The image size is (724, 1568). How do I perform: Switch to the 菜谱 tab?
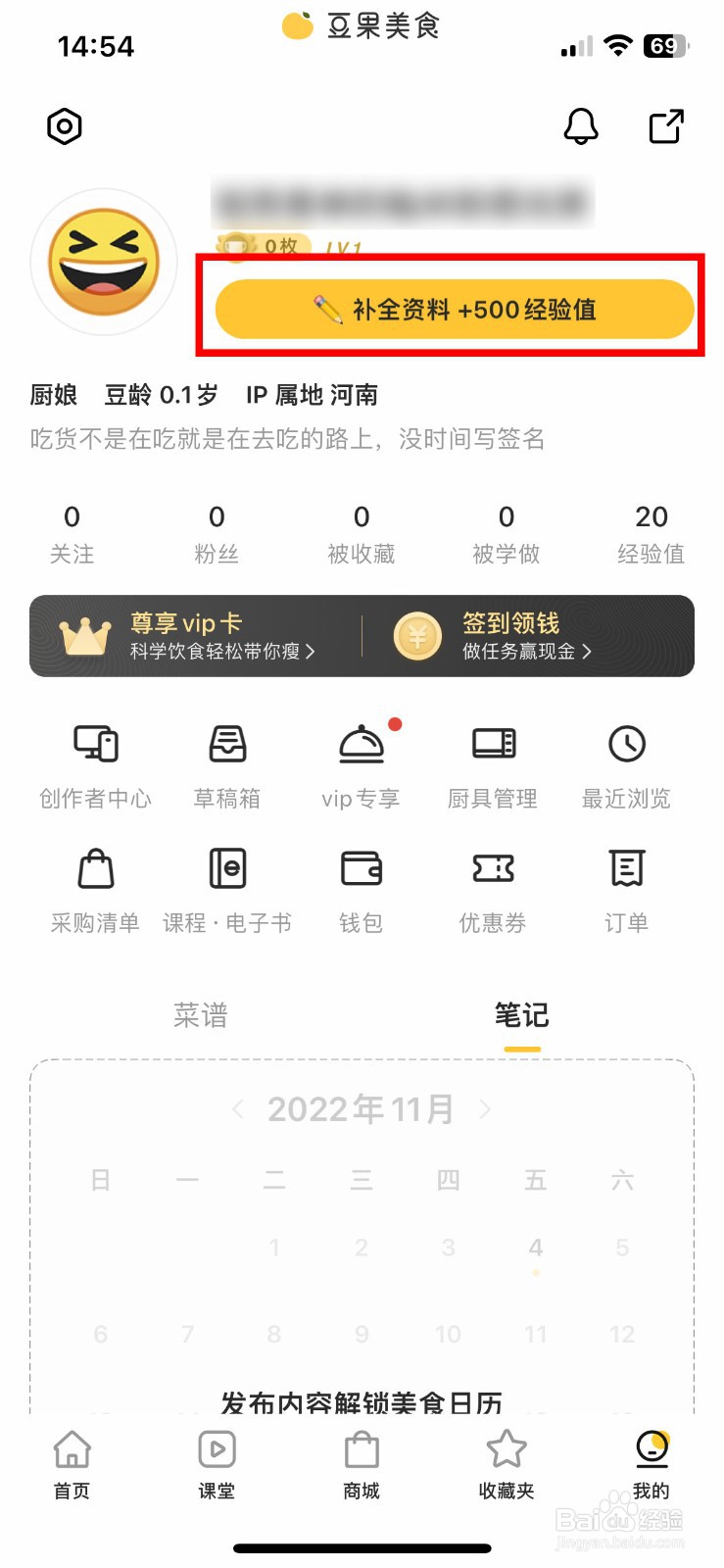(201, 1015)
